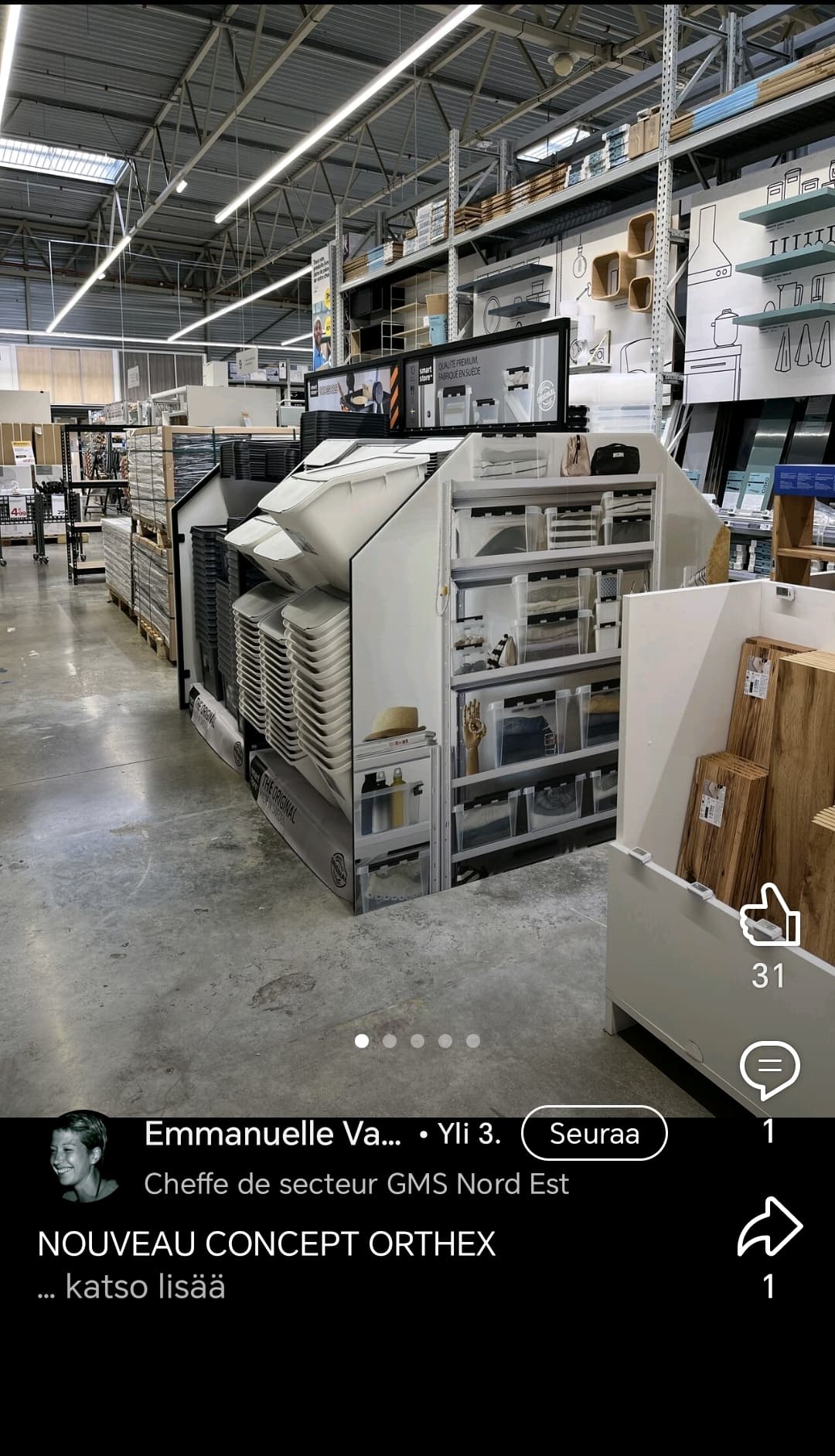Open Emmanuelle's profile picture
Screen dimensions: 835x1456
click(x=83, y=1156)
